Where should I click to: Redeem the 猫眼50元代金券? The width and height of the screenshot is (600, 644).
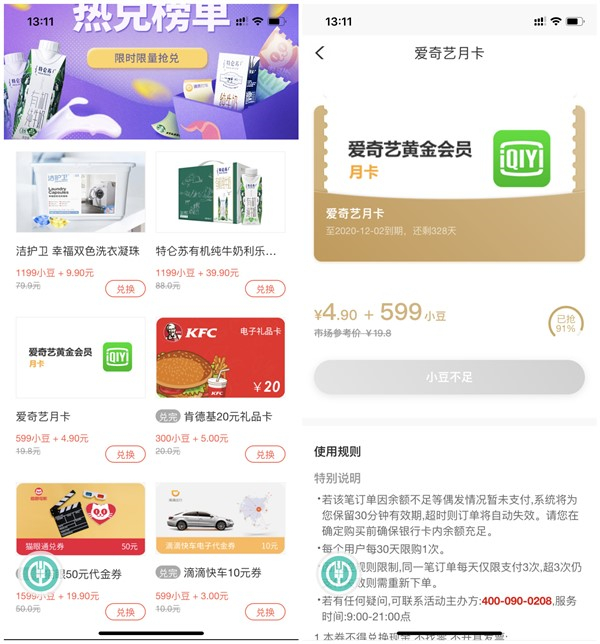pyautogui.click(x=125, y=612)
